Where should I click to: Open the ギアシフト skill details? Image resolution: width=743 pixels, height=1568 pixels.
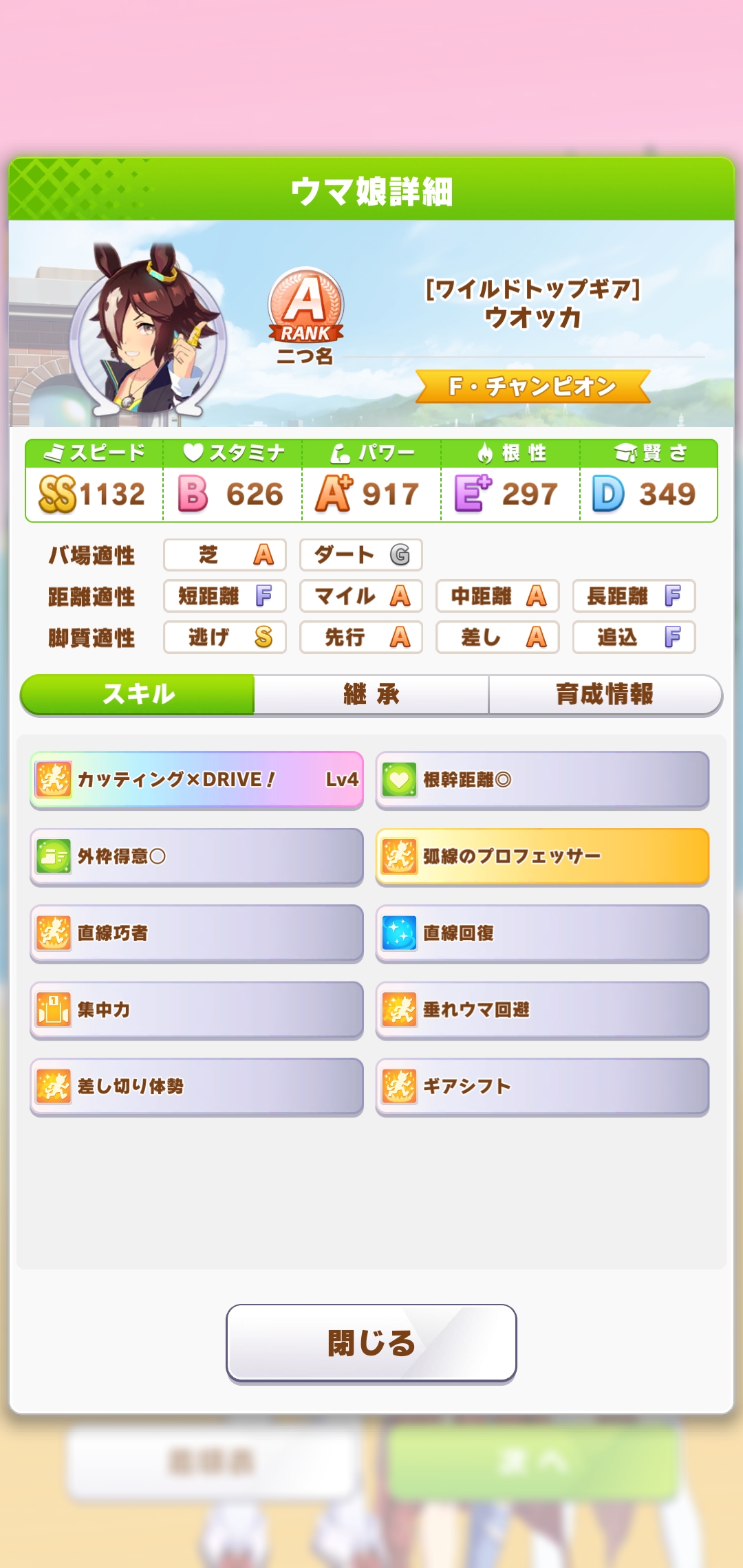tap(542, 1087)
